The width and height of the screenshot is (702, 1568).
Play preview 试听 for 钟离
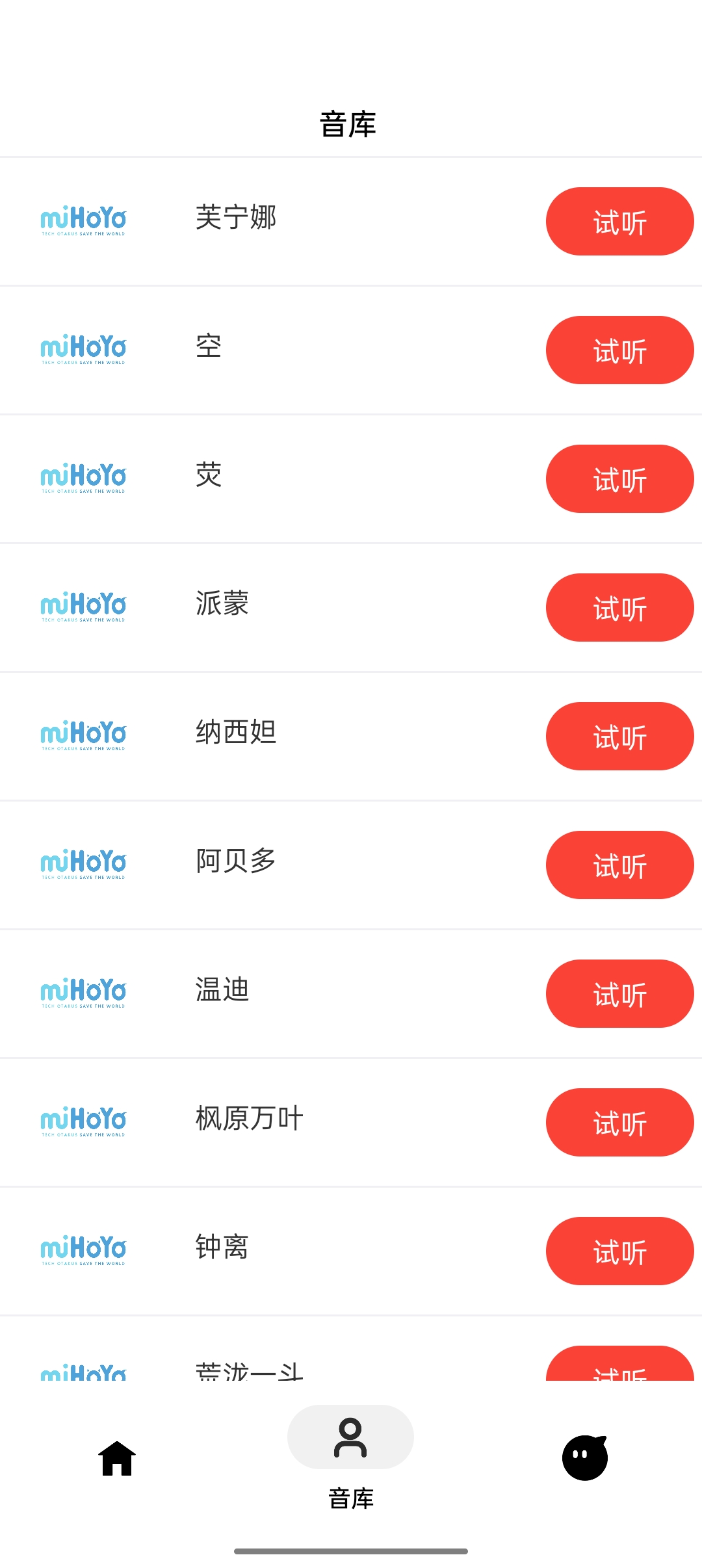tap(619, 1250)
